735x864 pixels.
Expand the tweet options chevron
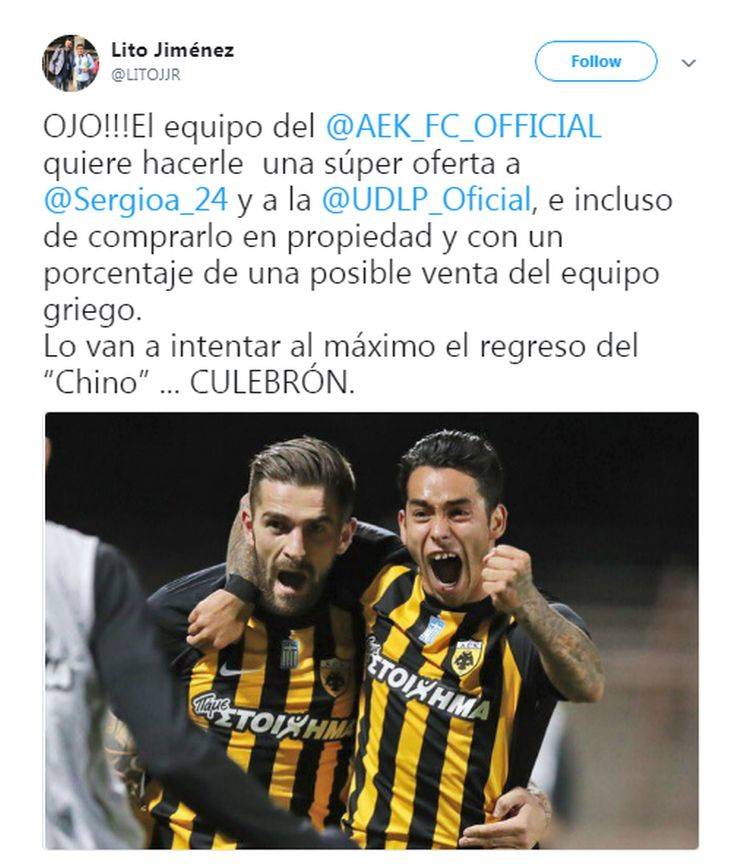(x=688, y=62)
